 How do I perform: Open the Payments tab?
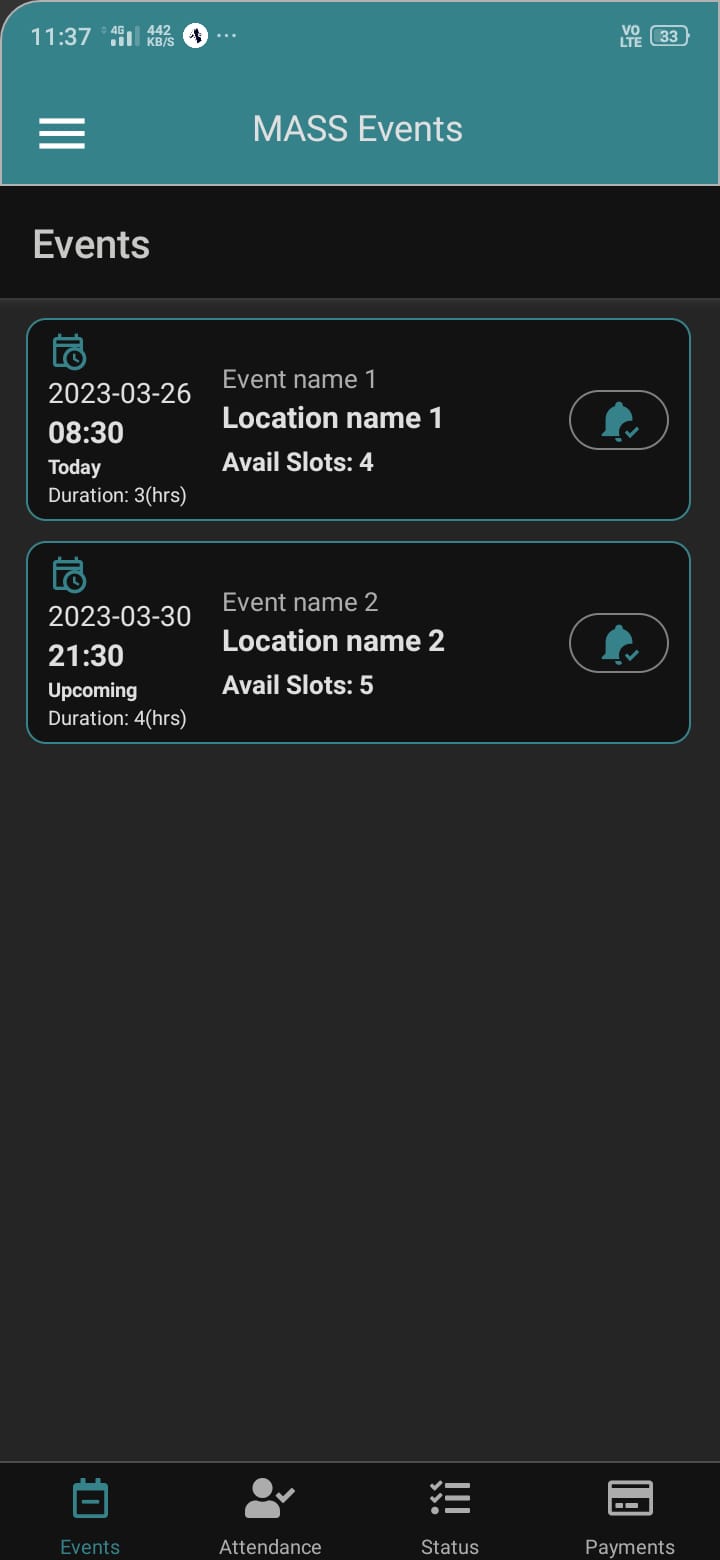click(630, 1515)
